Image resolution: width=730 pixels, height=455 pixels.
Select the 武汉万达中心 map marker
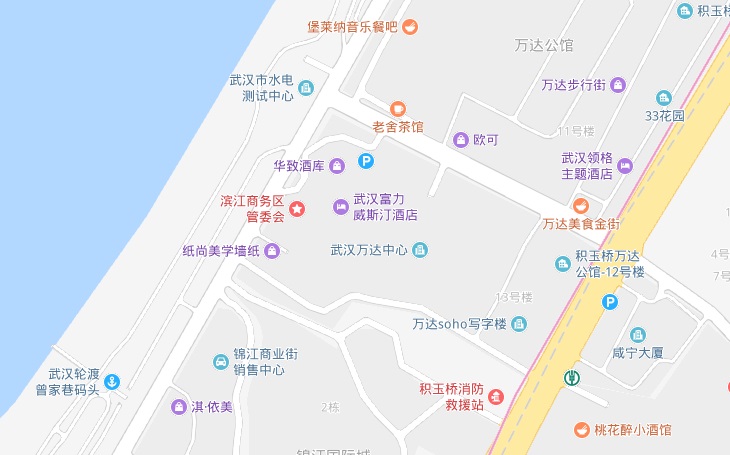point(420,250)
